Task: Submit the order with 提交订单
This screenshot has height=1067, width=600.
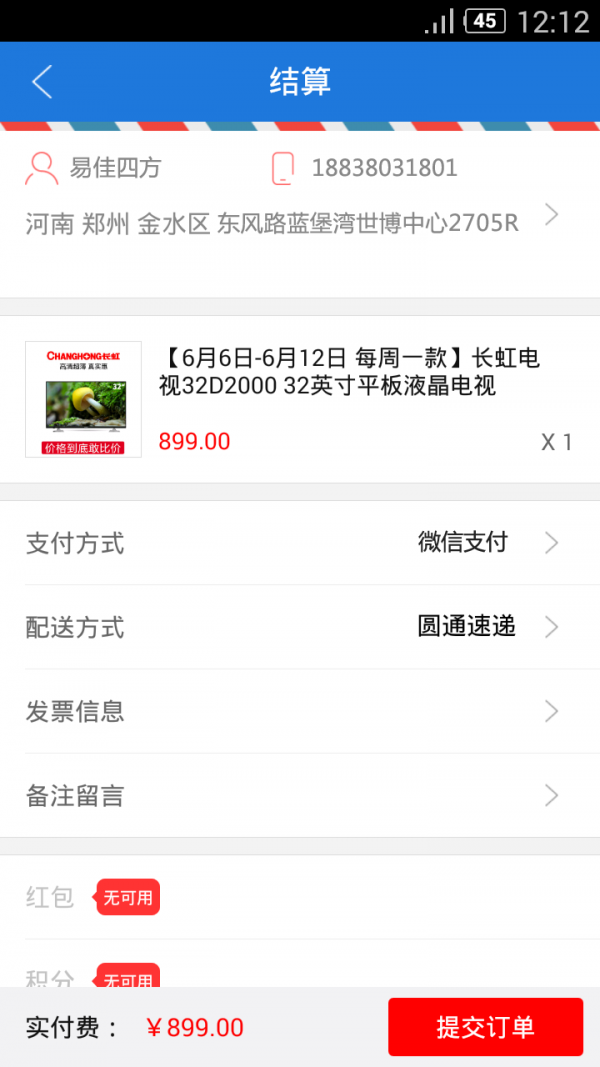Action: pos(485,1027)
